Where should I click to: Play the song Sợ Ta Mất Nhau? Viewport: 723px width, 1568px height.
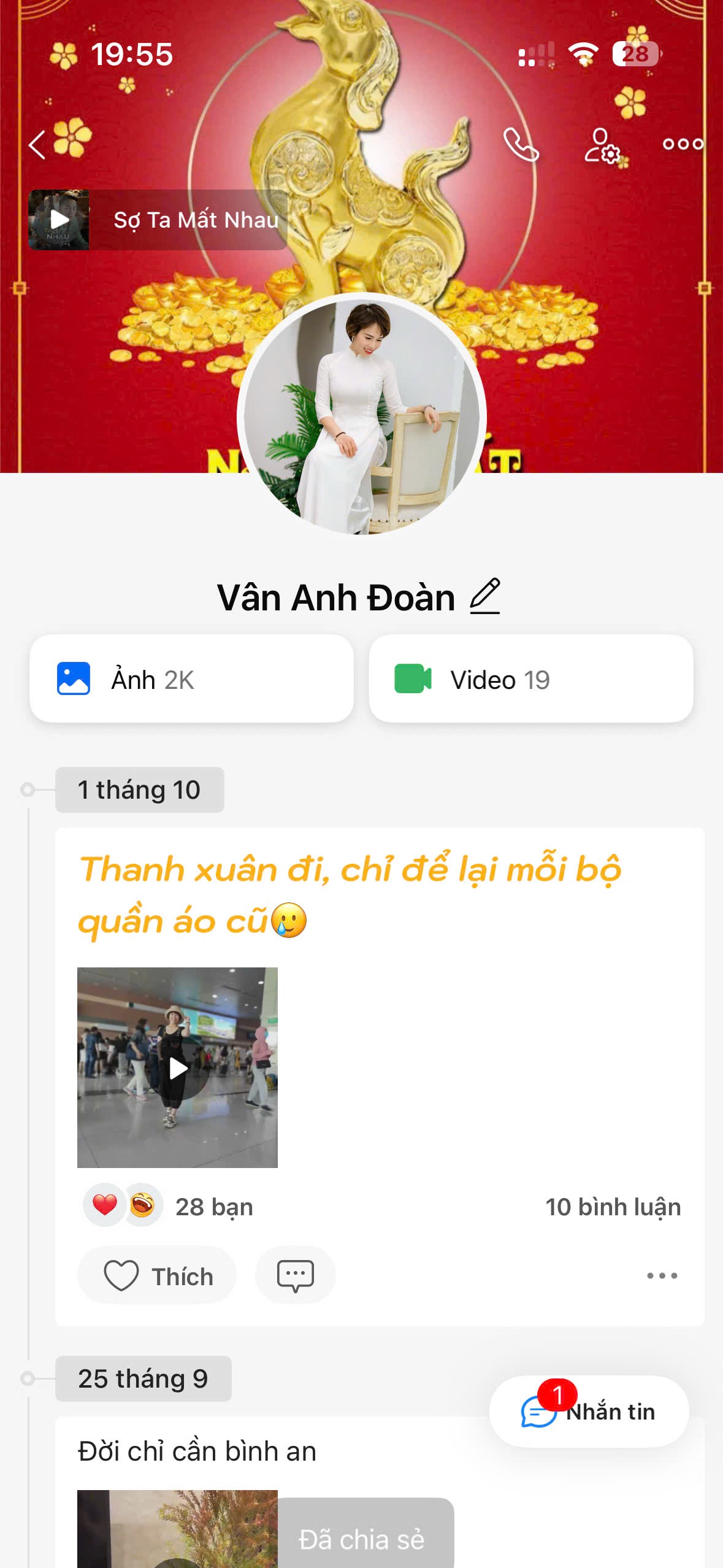[59, 220]
